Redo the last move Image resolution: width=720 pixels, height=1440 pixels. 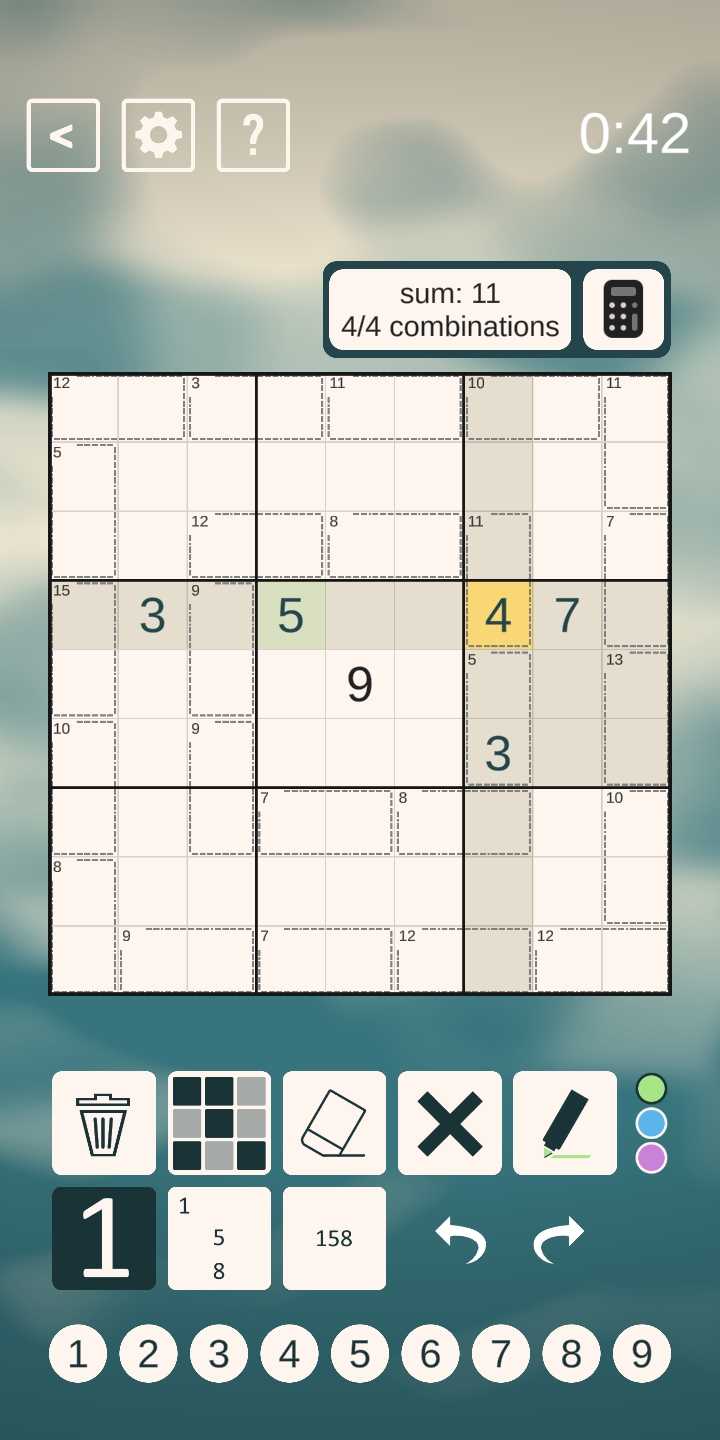tap(559, 1239)
